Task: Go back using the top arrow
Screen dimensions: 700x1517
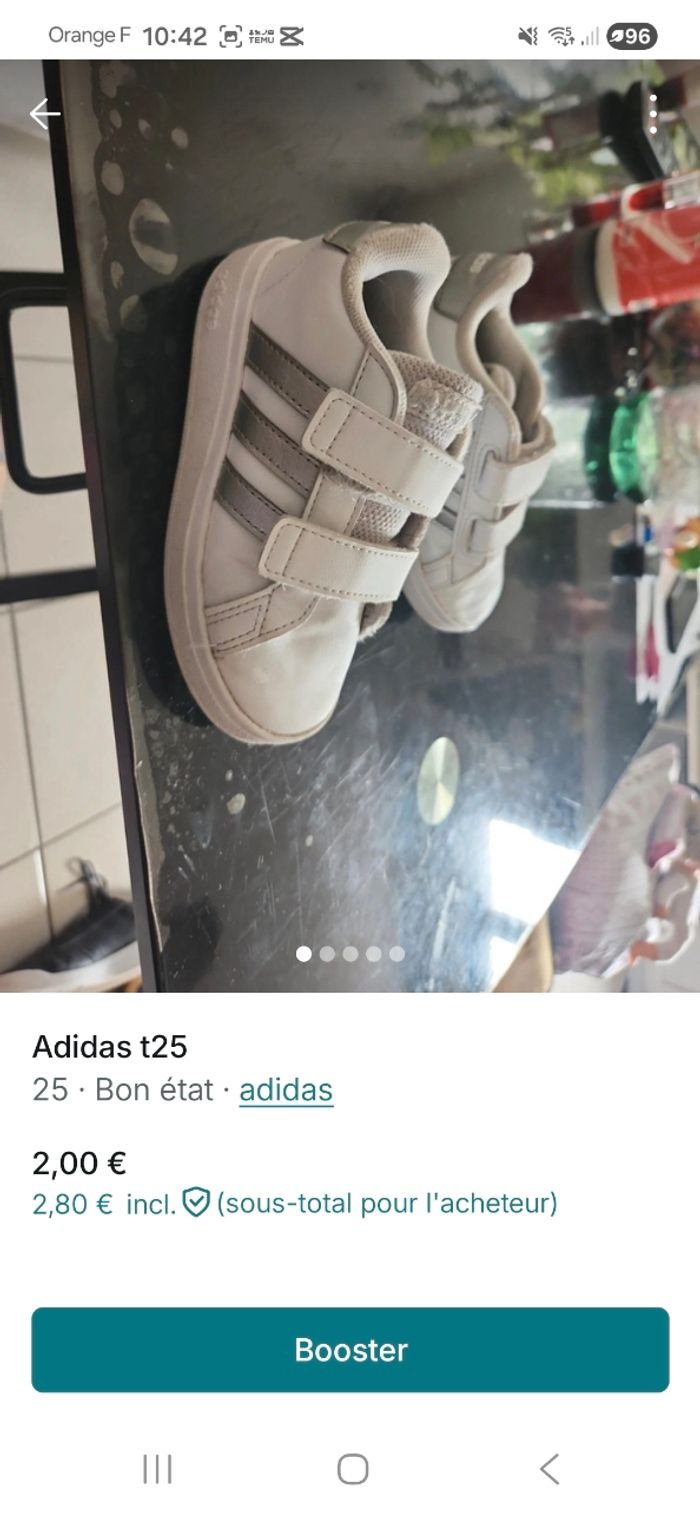Action: click(x=45, y=114)
